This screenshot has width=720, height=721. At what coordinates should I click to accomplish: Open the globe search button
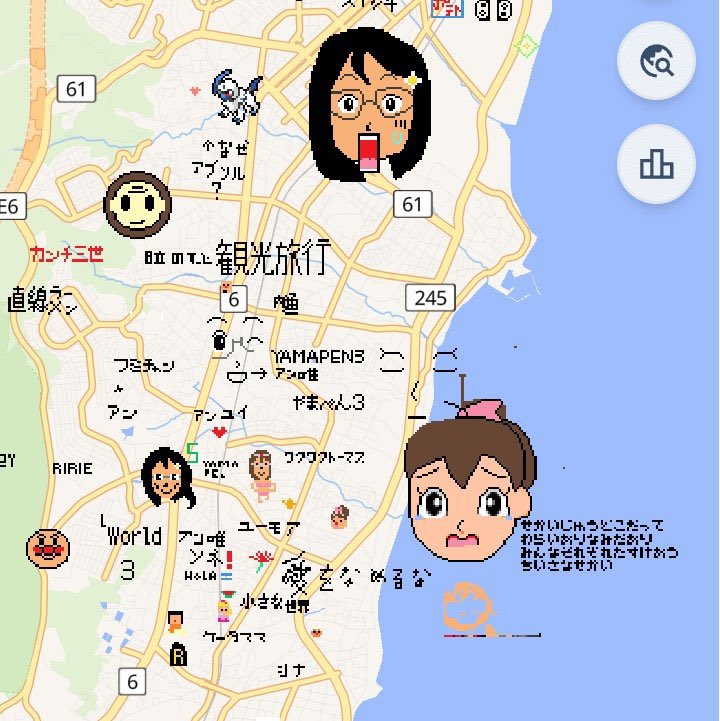point(656,62)
